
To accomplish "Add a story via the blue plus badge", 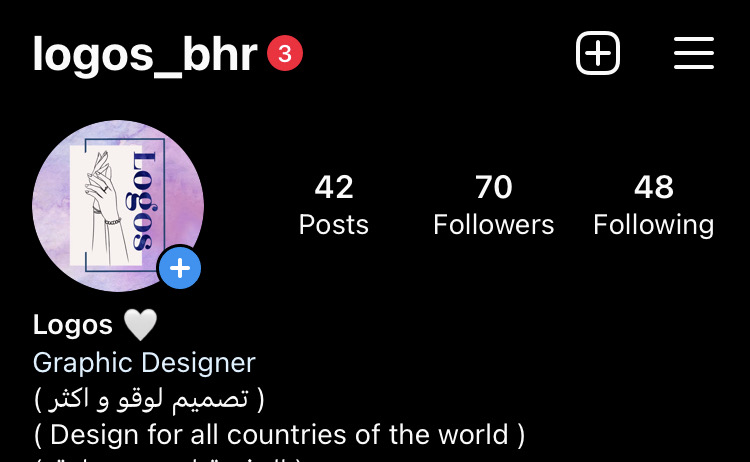I will point(180,268).
